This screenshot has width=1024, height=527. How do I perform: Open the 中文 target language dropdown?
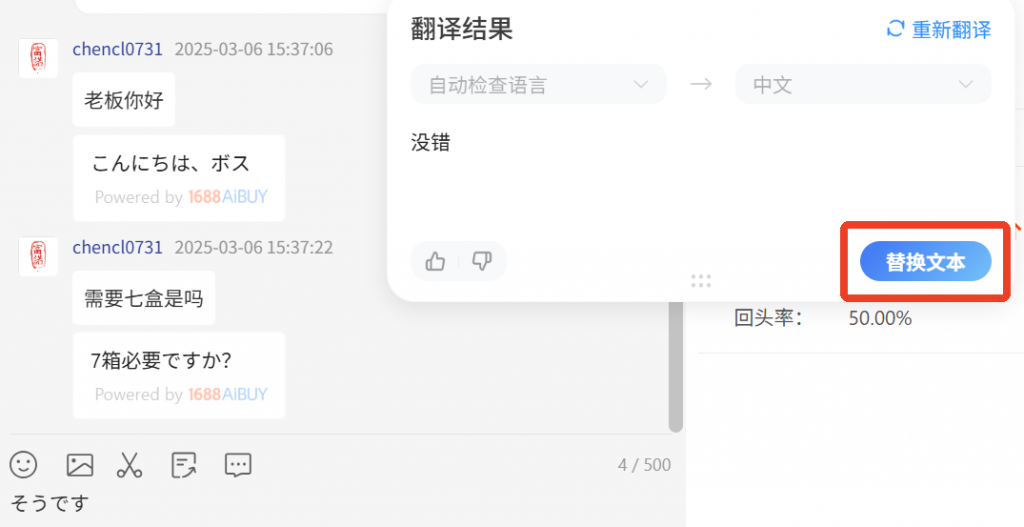863,85
